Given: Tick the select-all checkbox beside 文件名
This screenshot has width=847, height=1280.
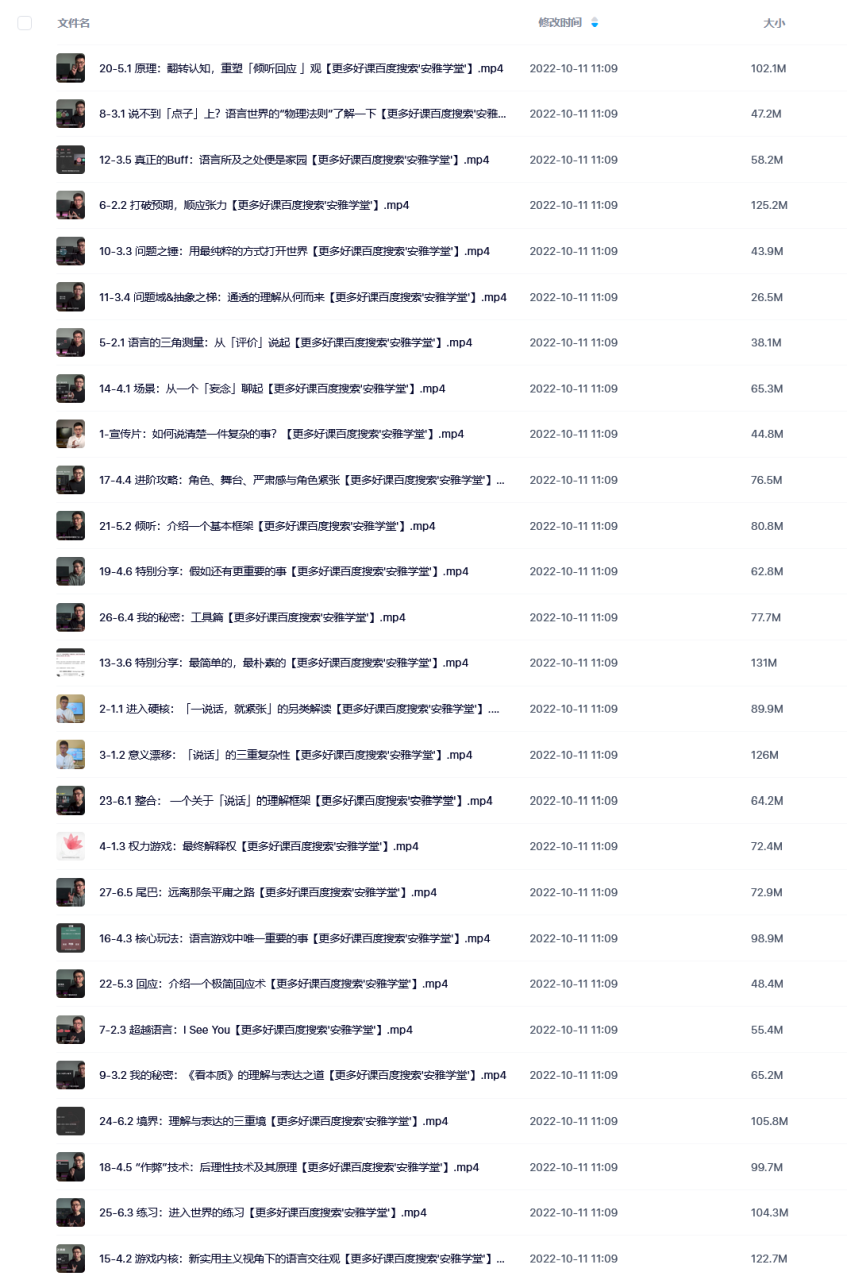Looking at the screenshot, I should pyautogui.click(x=25, y=23).
